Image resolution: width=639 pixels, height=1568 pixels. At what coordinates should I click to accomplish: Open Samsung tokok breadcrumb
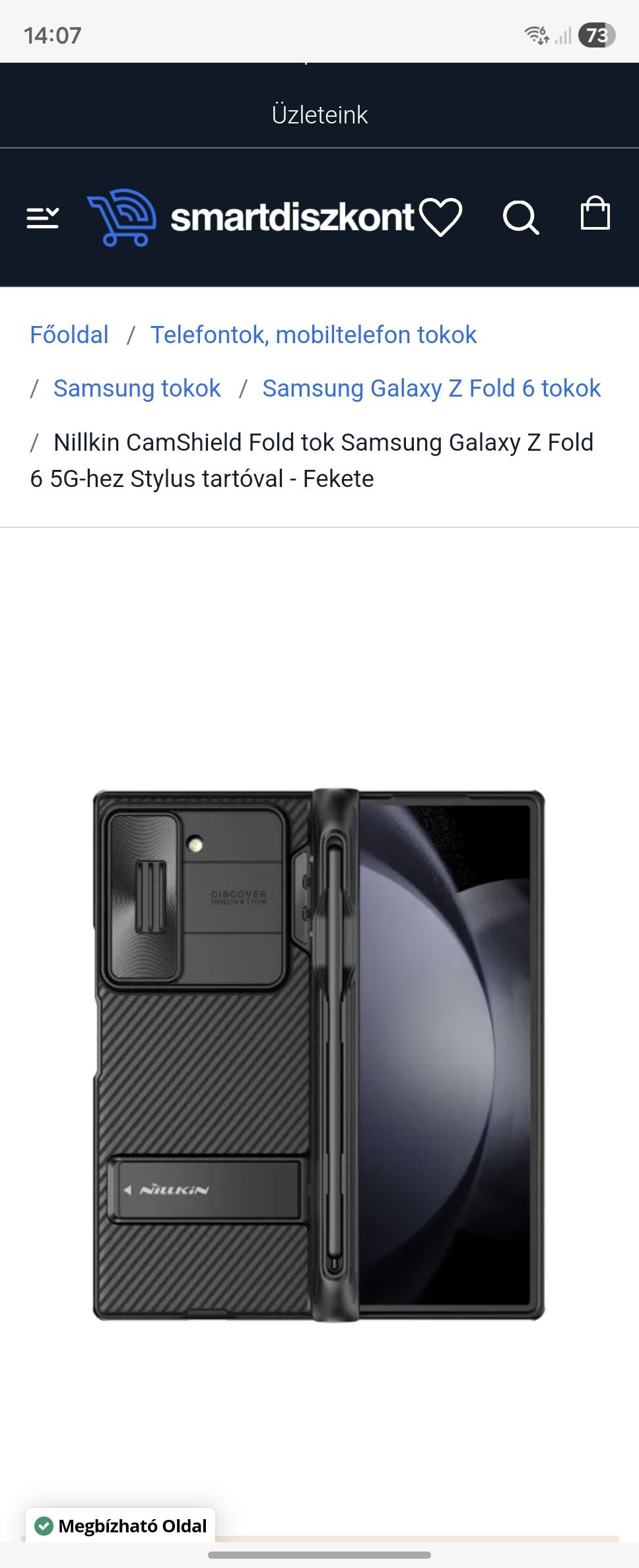(137, 388)
